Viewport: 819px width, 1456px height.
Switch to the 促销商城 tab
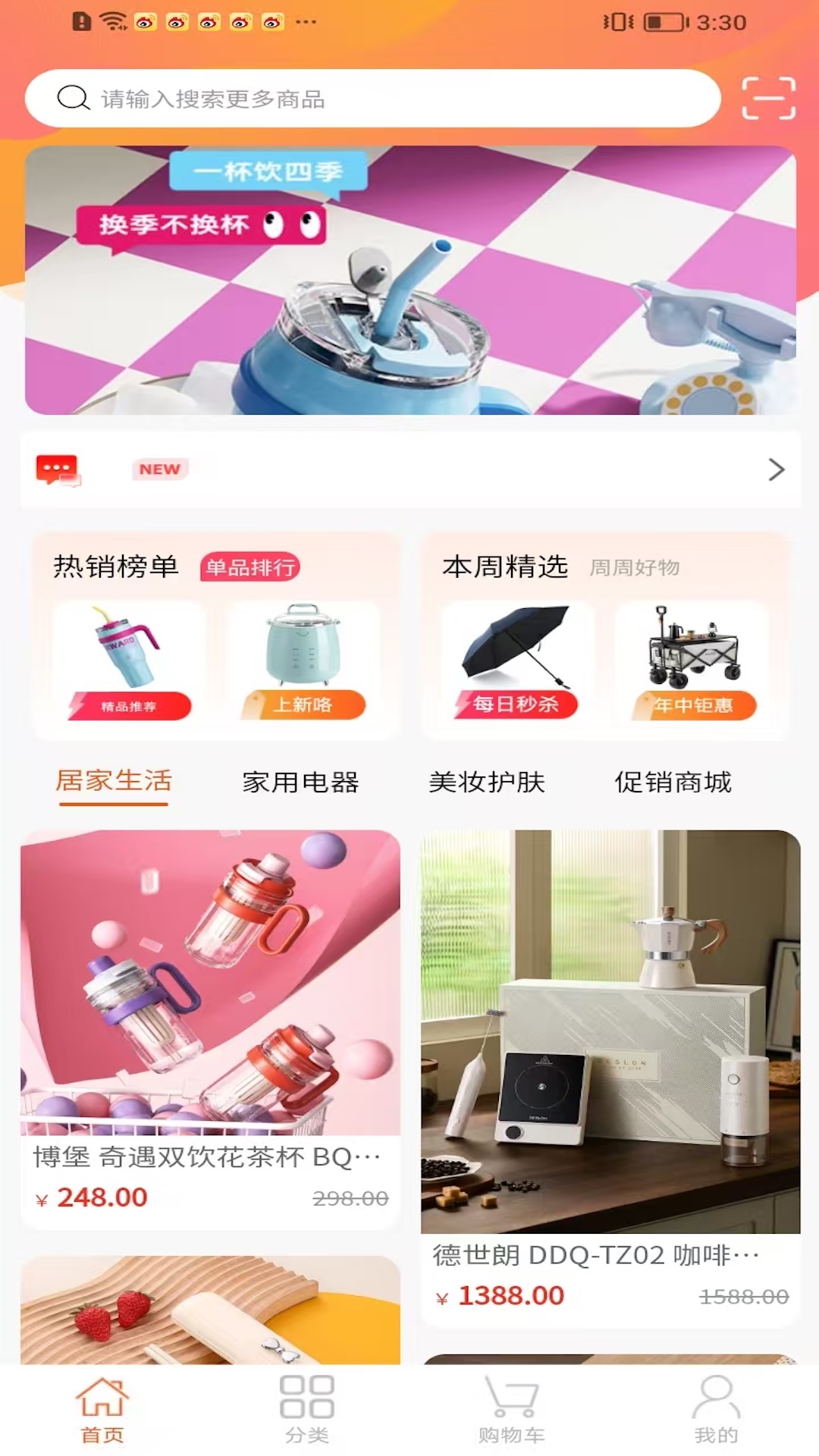click(673, 782)
